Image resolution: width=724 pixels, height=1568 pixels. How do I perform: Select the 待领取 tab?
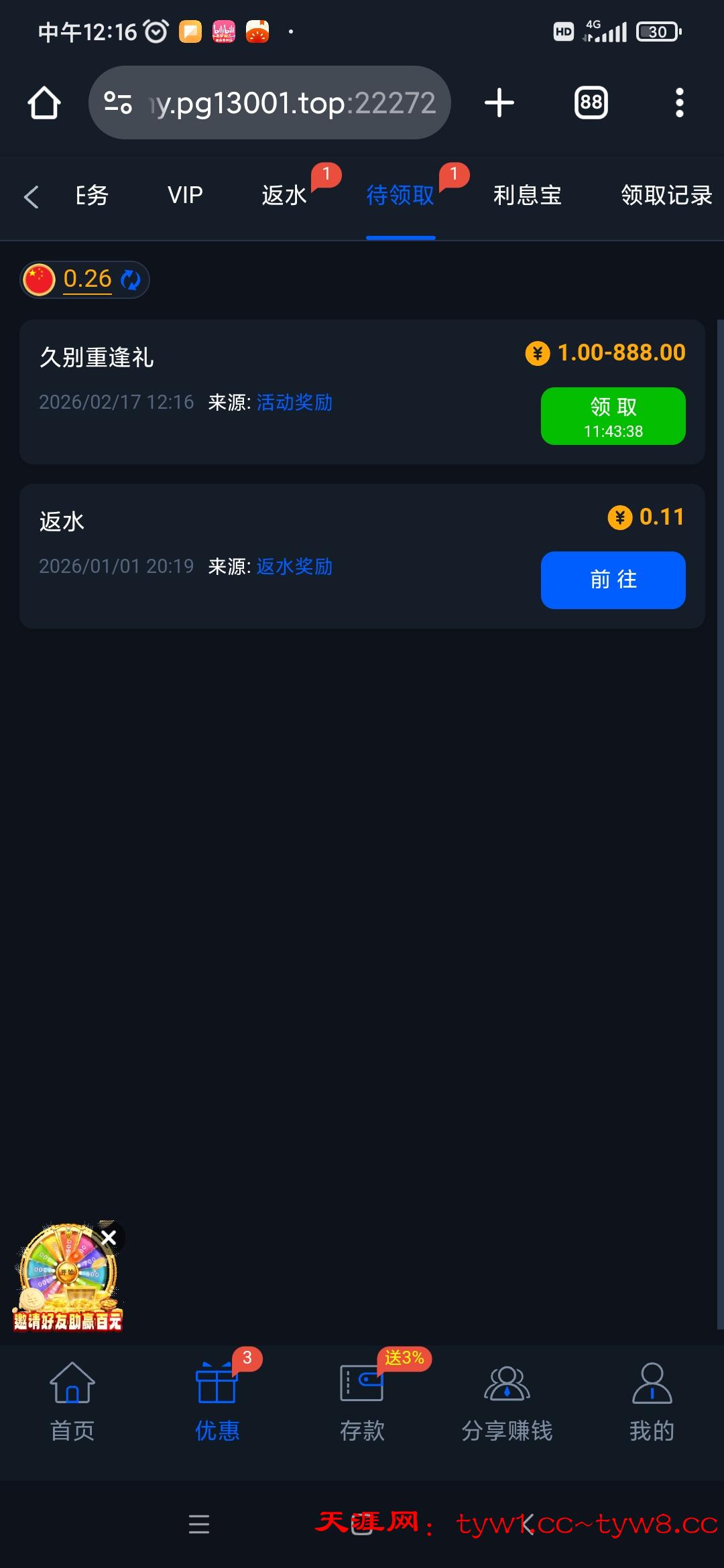click(x=400, y=196)
